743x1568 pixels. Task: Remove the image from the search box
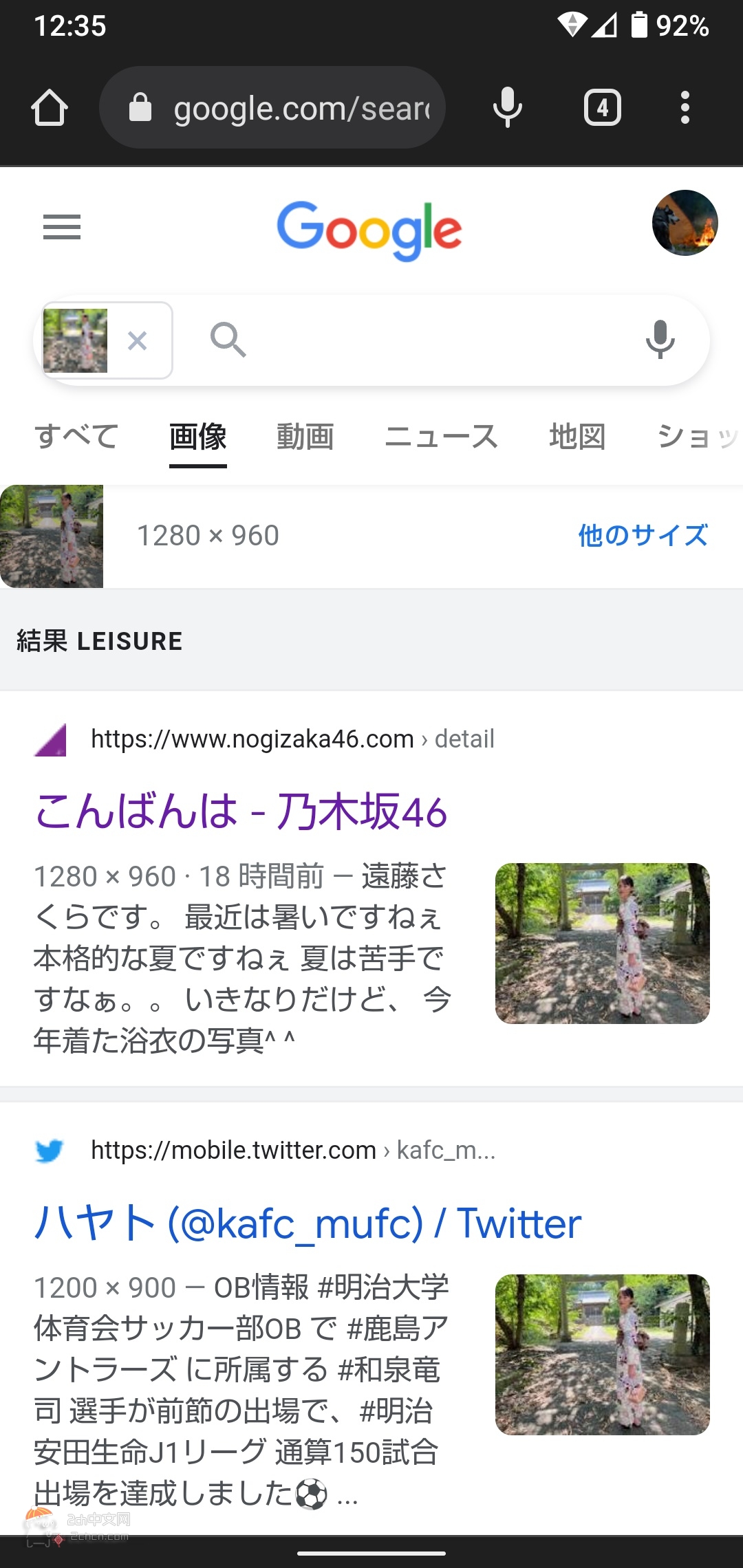point(138,340)
